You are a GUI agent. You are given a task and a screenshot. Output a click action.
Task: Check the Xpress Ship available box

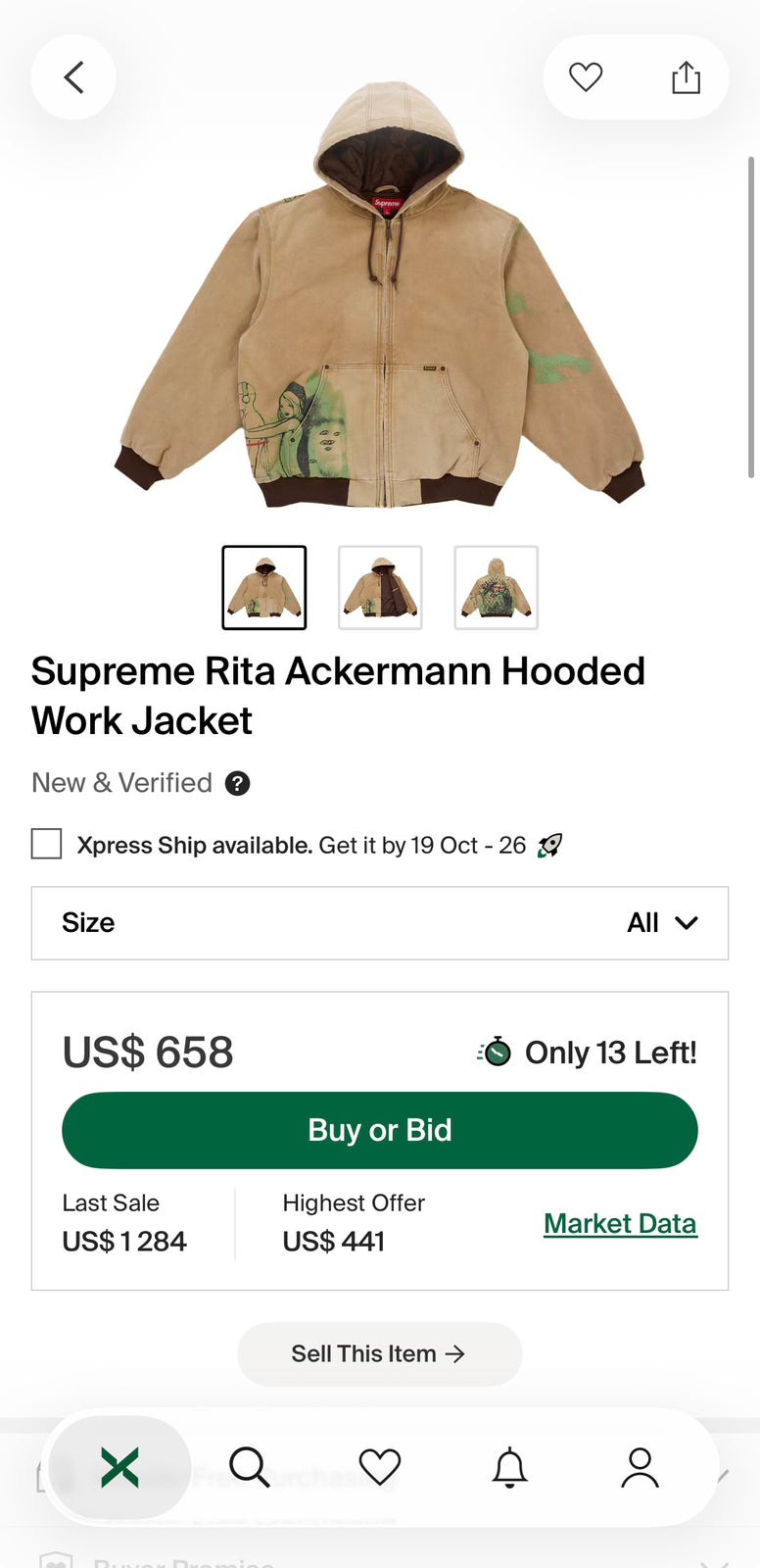click(46, 844)
